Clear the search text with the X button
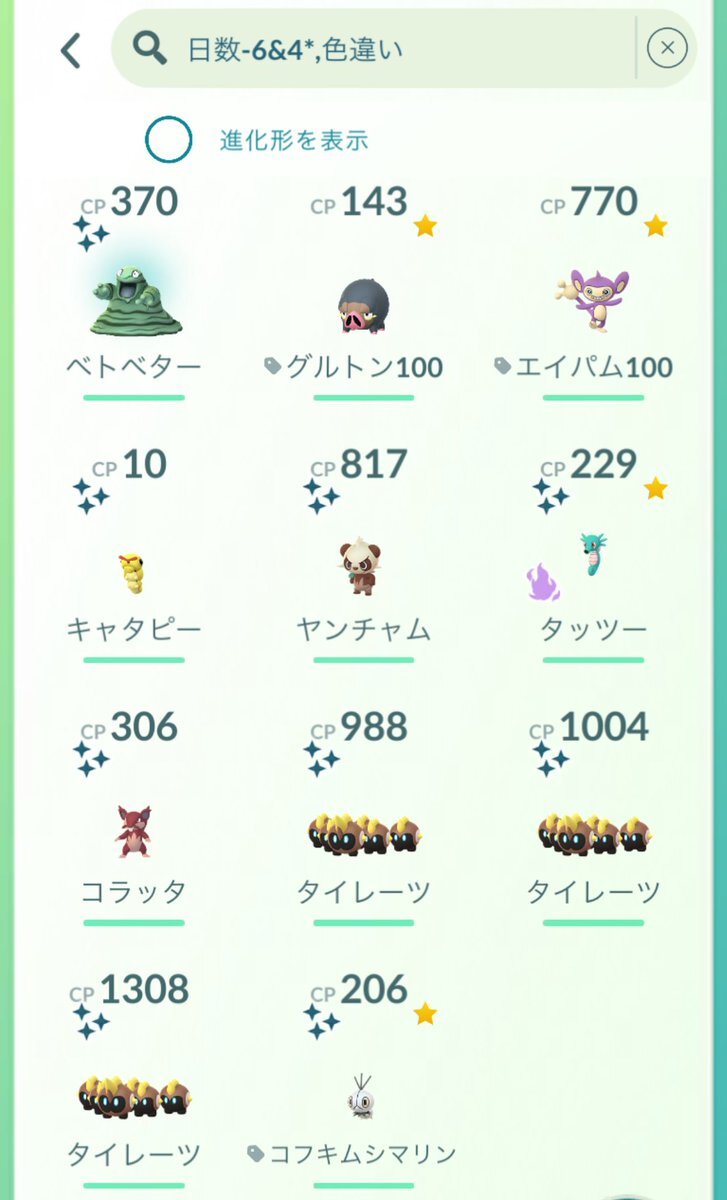 (668, 48)
